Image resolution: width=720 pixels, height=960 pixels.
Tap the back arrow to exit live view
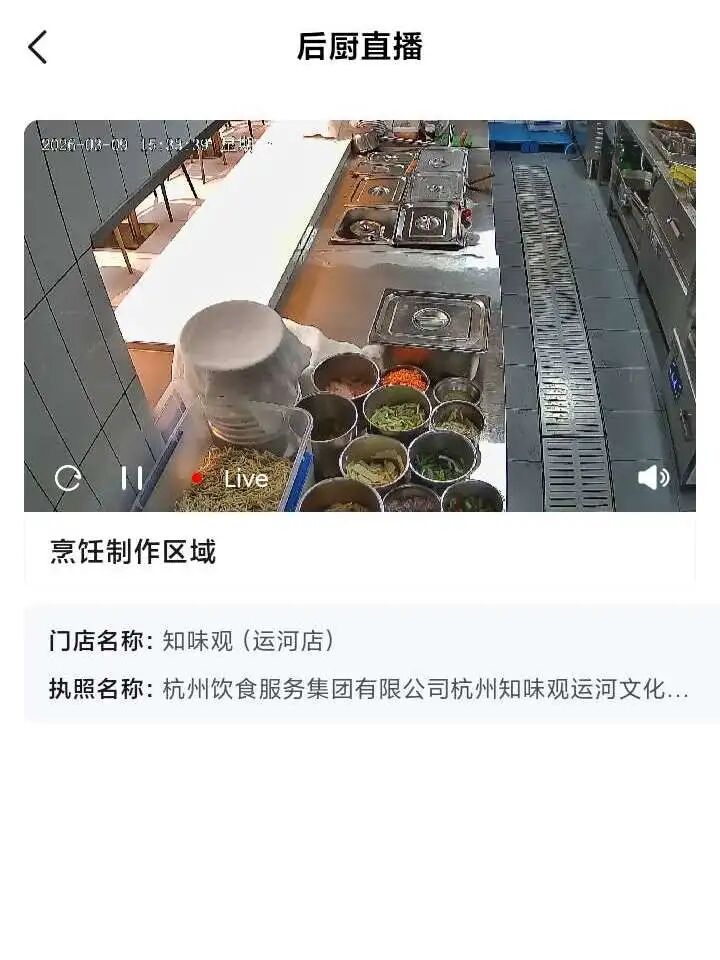click(x=38, y=46)
